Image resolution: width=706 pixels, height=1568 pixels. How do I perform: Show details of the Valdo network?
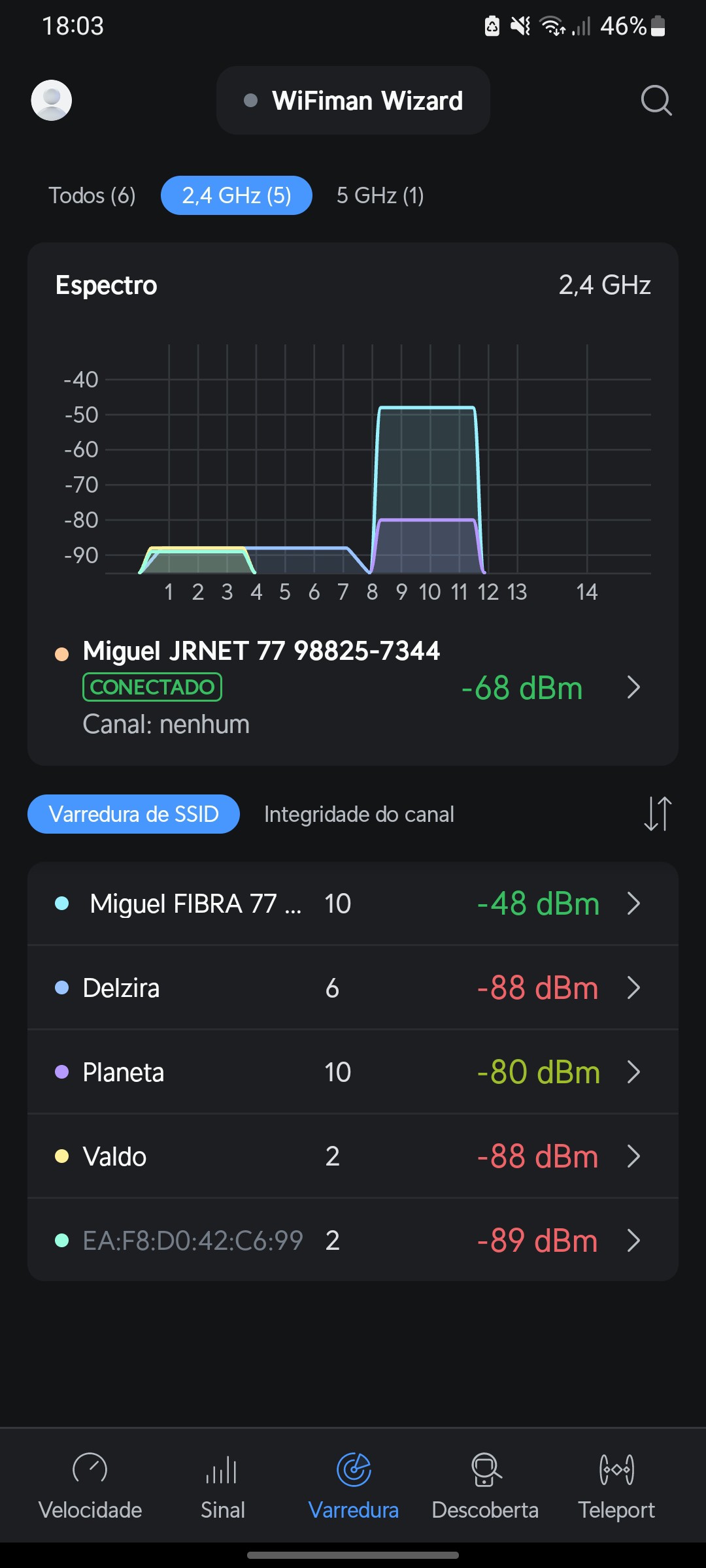point(353,1156)
